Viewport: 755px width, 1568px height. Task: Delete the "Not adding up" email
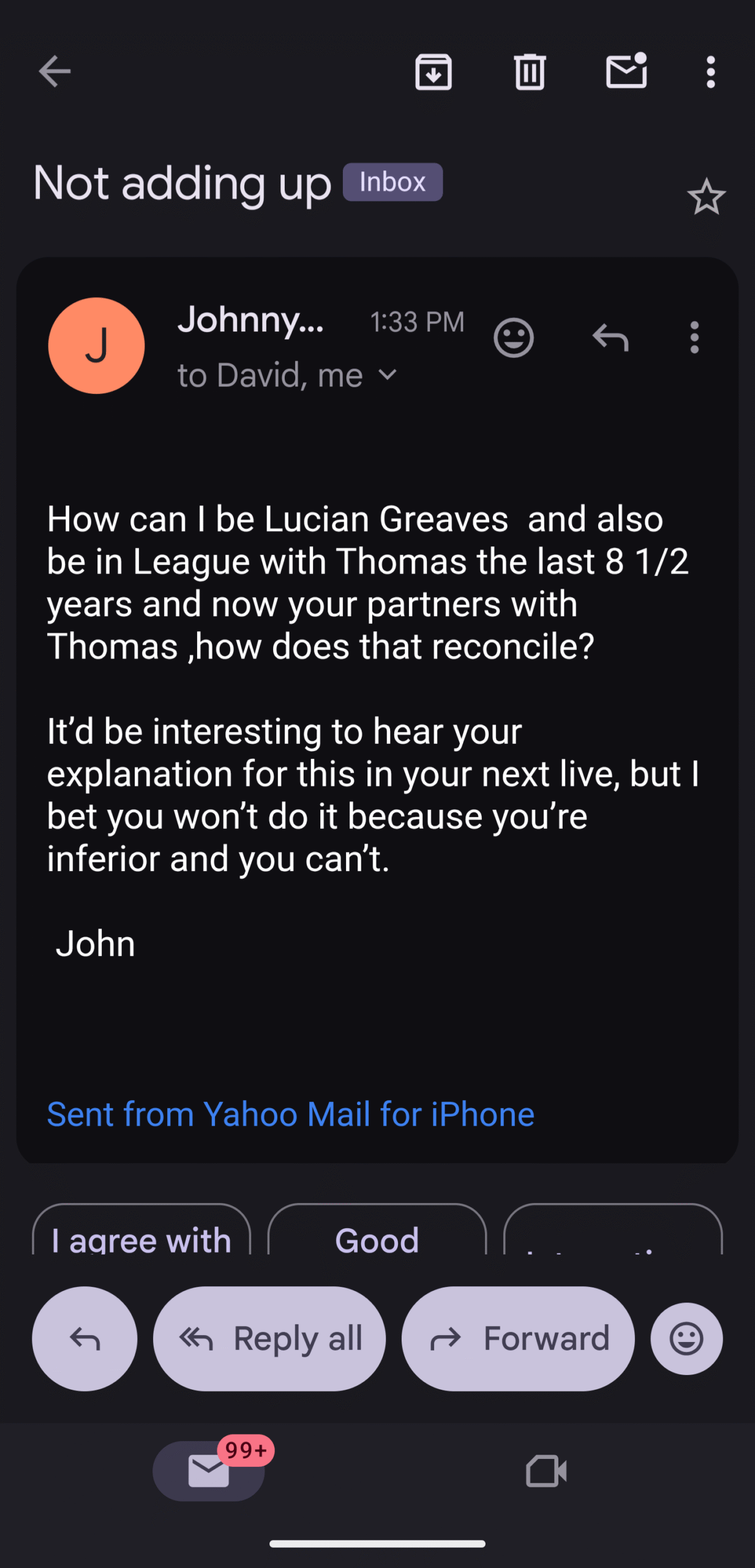click(530, 72)
